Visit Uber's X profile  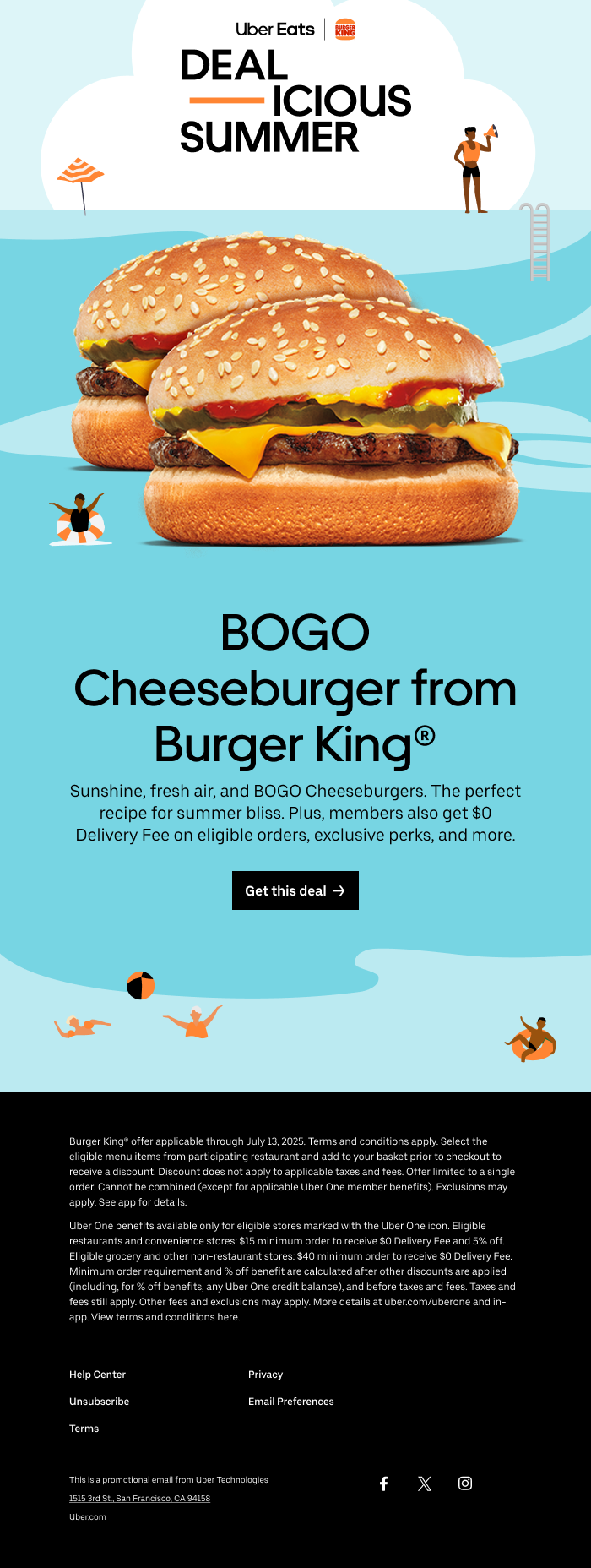coord(424,1484)
